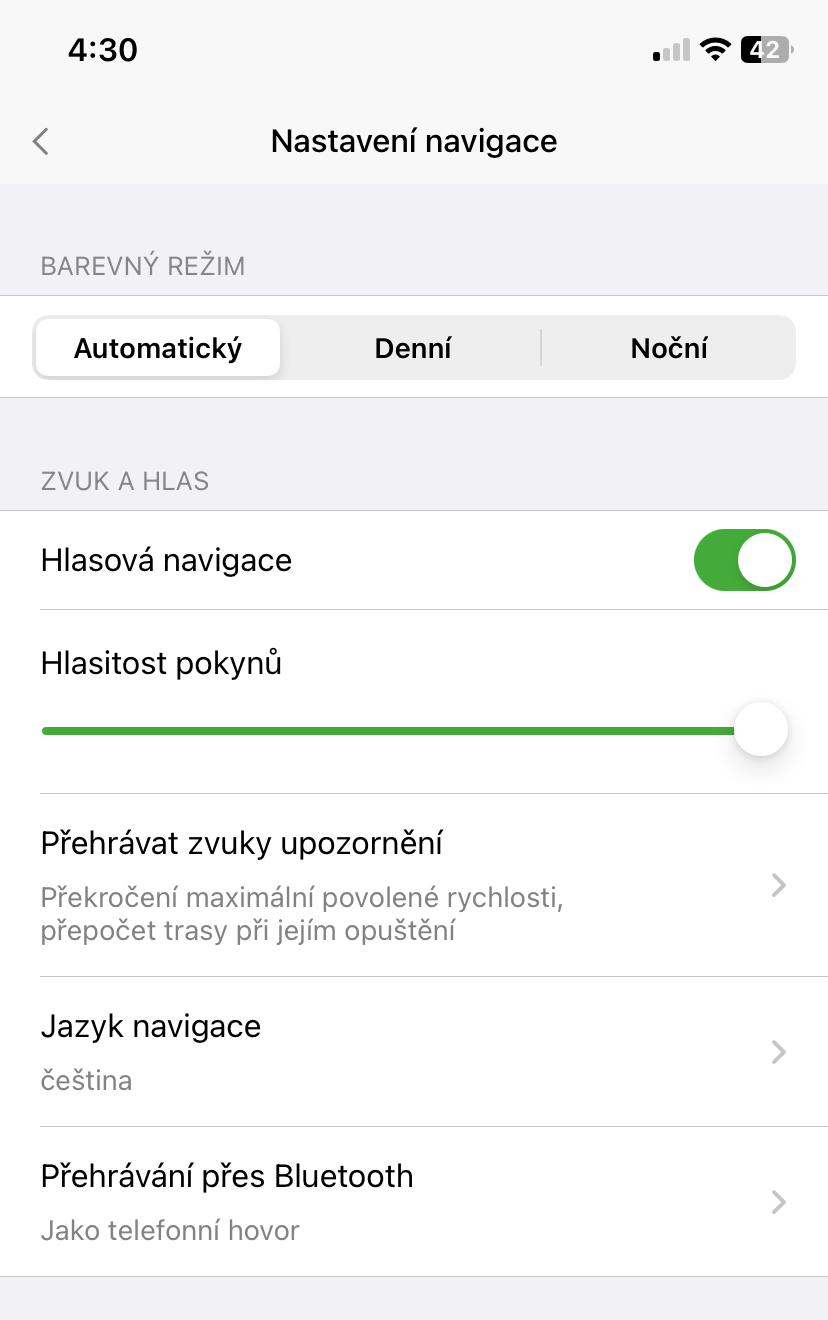Open Jazyk navigace language setting

point(414,1052)
